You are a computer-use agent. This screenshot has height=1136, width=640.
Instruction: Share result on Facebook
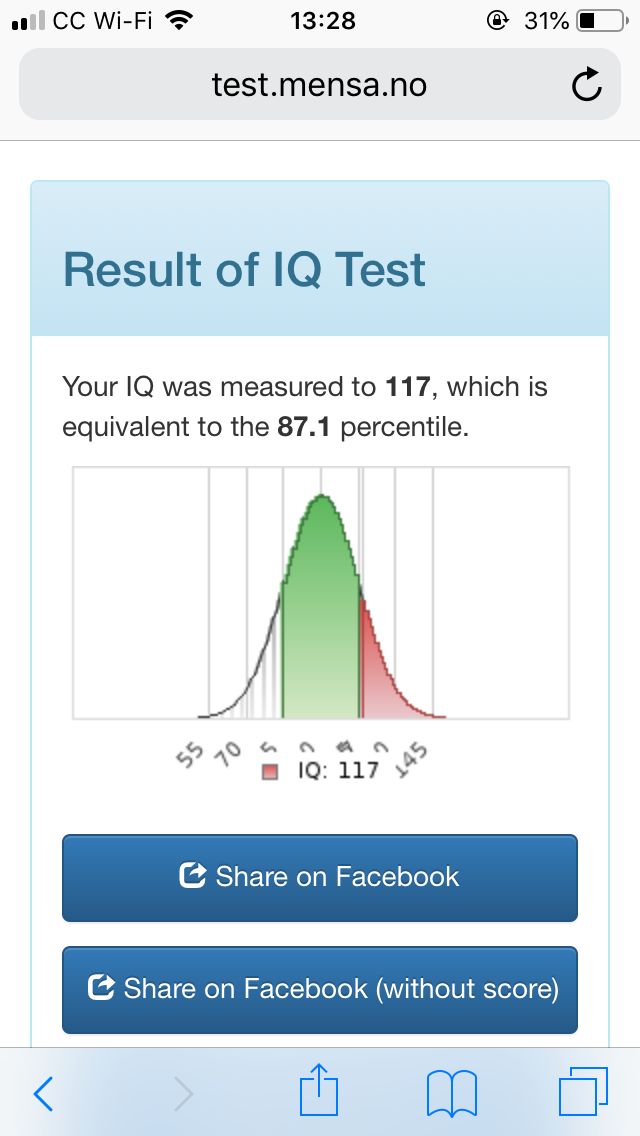point(320,878)
